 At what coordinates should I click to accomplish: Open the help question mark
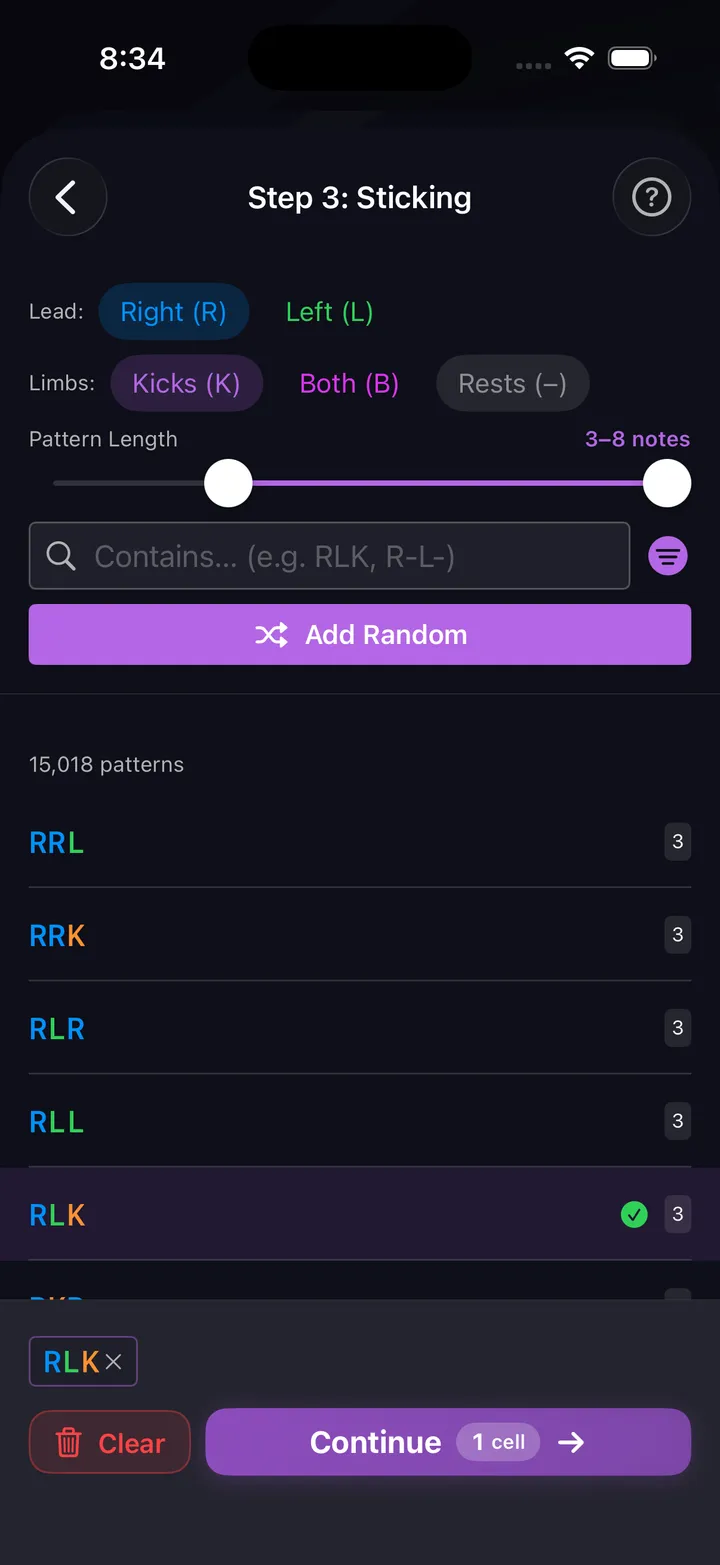tap(651, 197)
